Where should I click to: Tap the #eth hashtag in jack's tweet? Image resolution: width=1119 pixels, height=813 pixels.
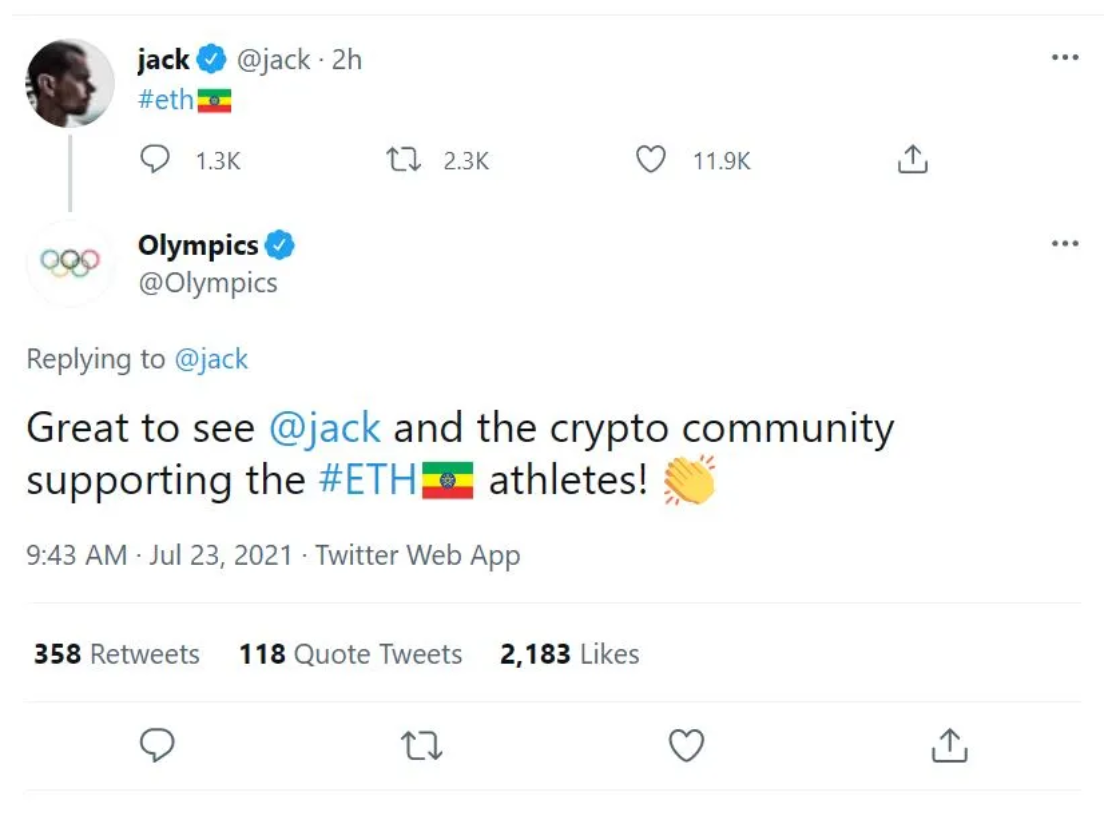click(x=166, y=100)
